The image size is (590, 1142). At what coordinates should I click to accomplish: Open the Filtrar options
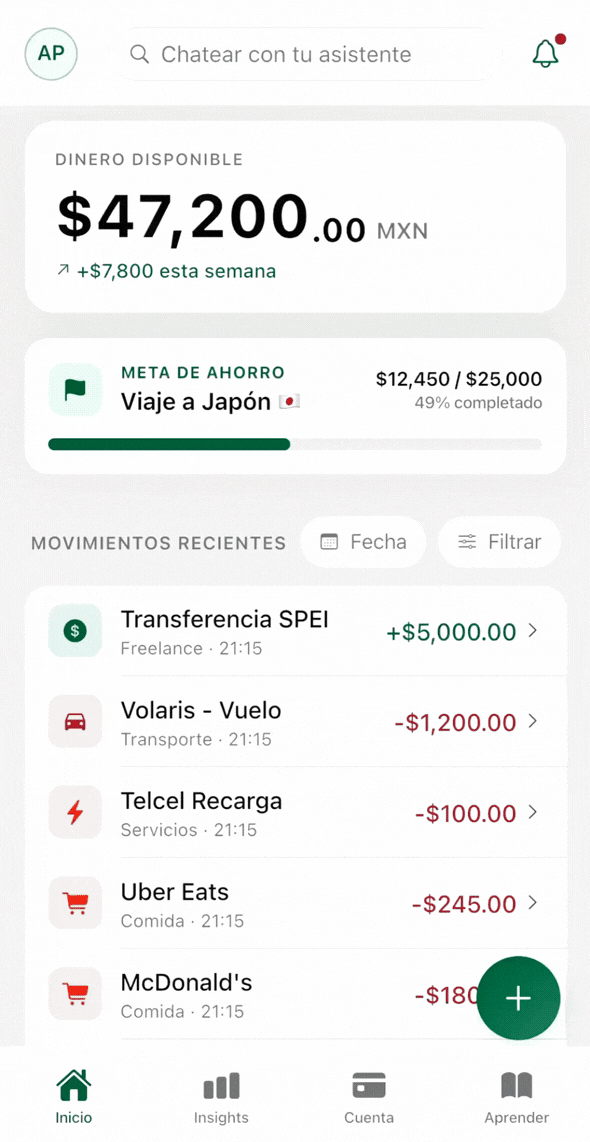tap(500, 542)
